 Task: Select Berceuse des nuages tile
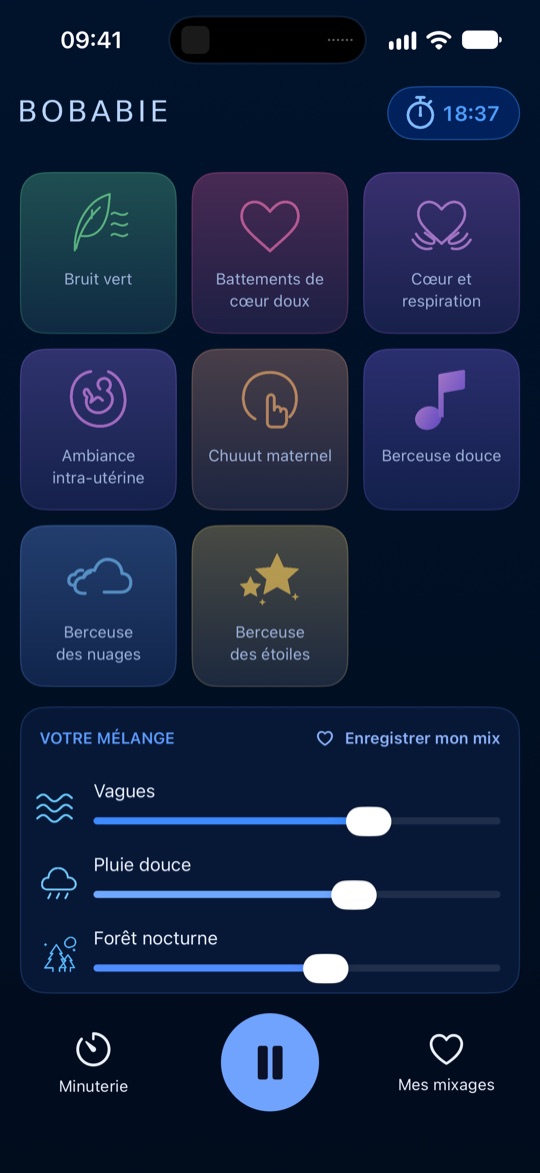click(98, 606)
